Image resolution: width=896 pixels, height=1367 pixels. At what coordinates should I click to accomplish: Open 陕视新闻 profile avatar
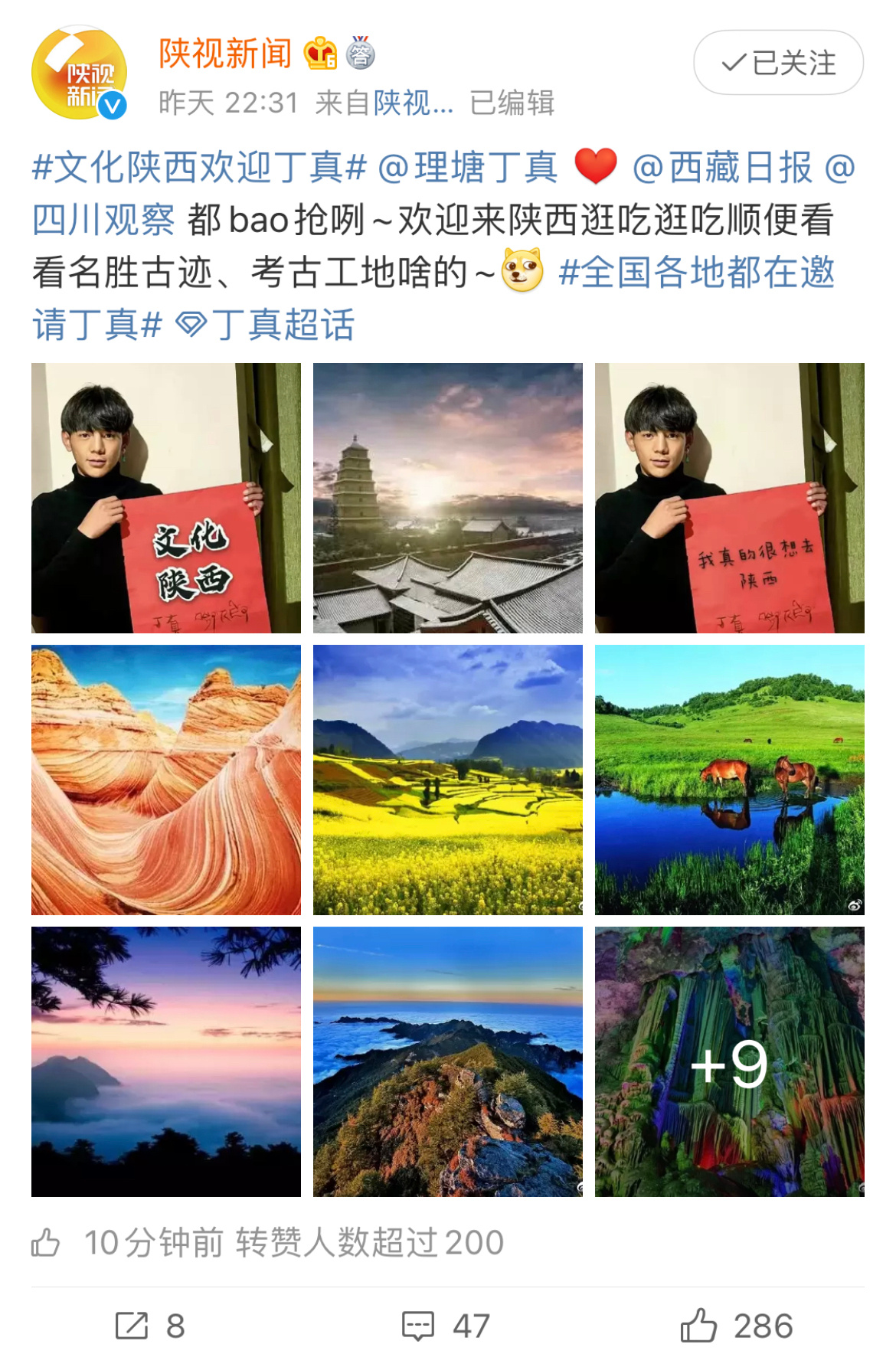79,73
